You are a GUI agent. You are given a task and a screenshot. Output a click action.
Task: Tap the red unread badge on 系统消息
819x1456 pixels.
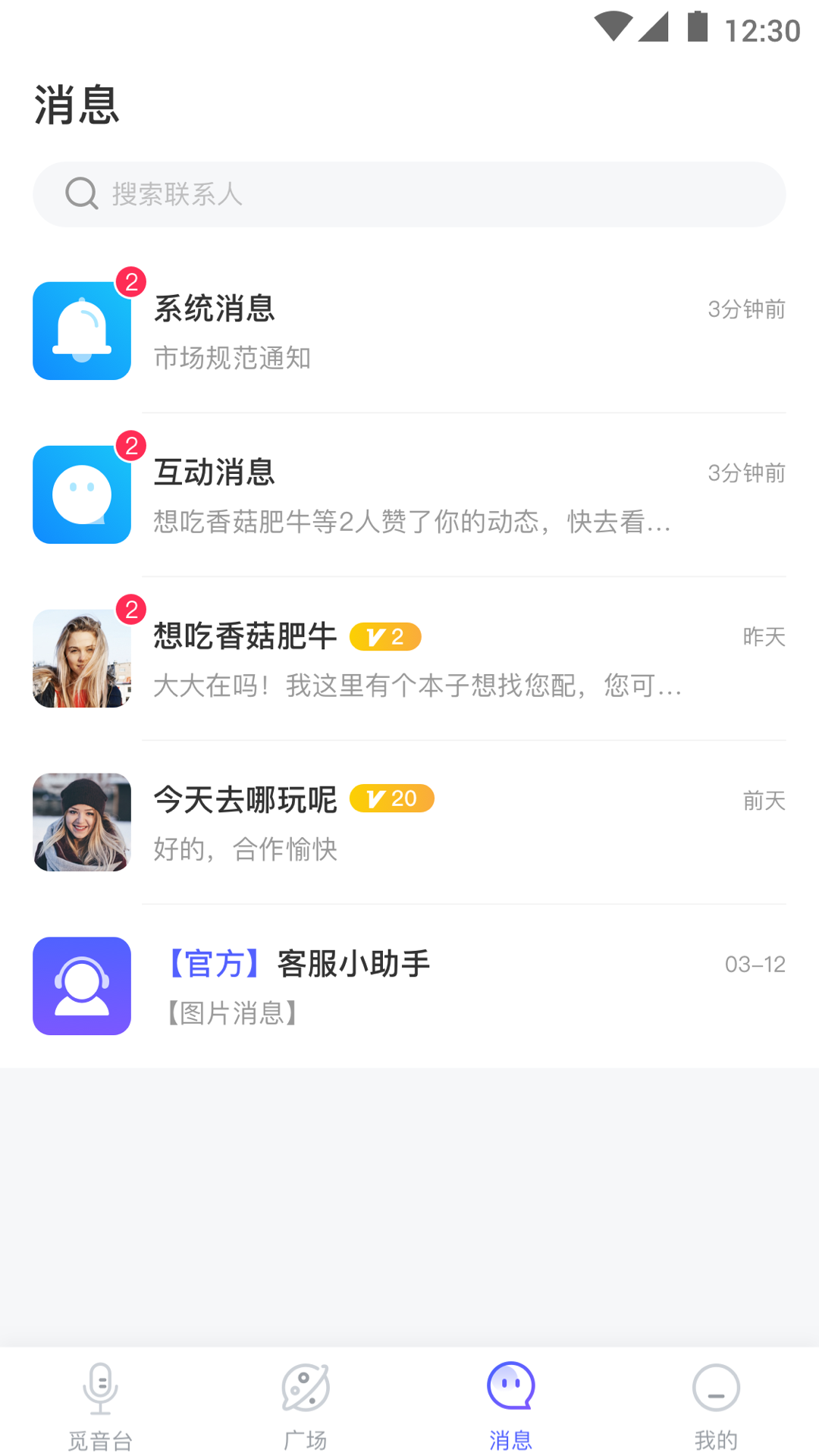point(130,281)
